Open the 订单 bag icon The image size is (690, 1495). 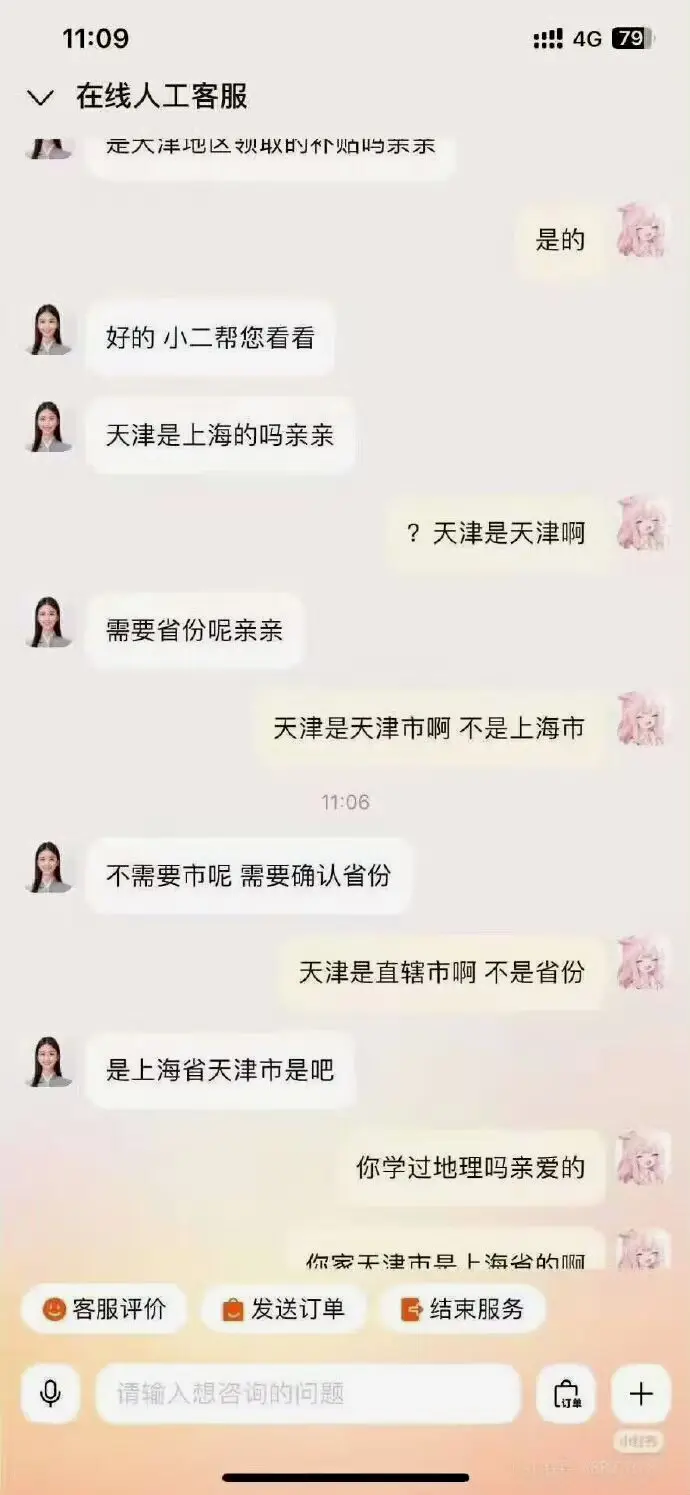(x=567, y=1393)
